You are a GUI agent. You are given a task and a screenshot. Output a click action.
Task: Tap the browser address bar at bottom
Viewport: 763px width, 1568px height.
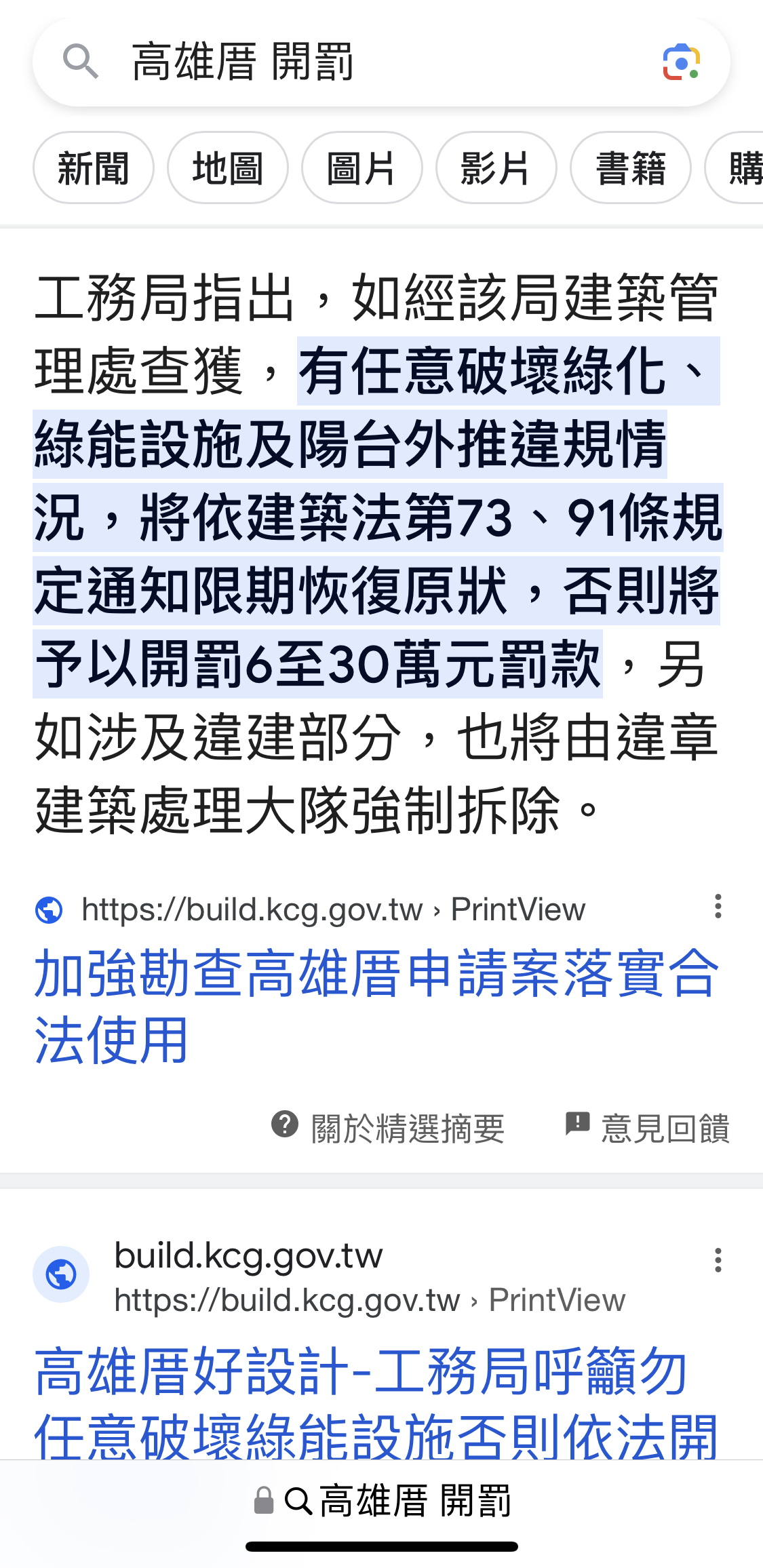coord(381,1500)
